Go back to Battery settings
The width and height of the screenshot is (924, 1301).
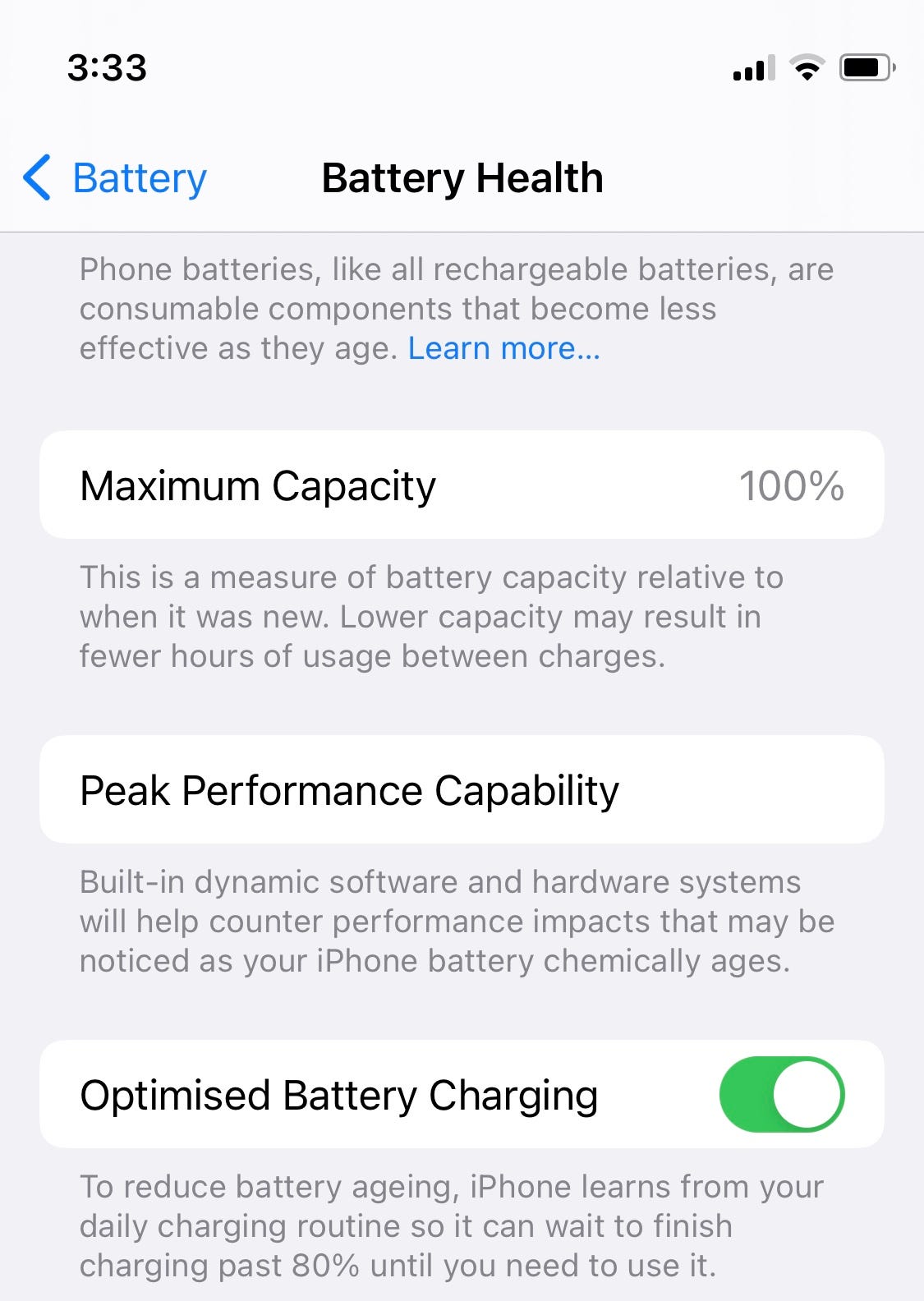pos(115,177)
